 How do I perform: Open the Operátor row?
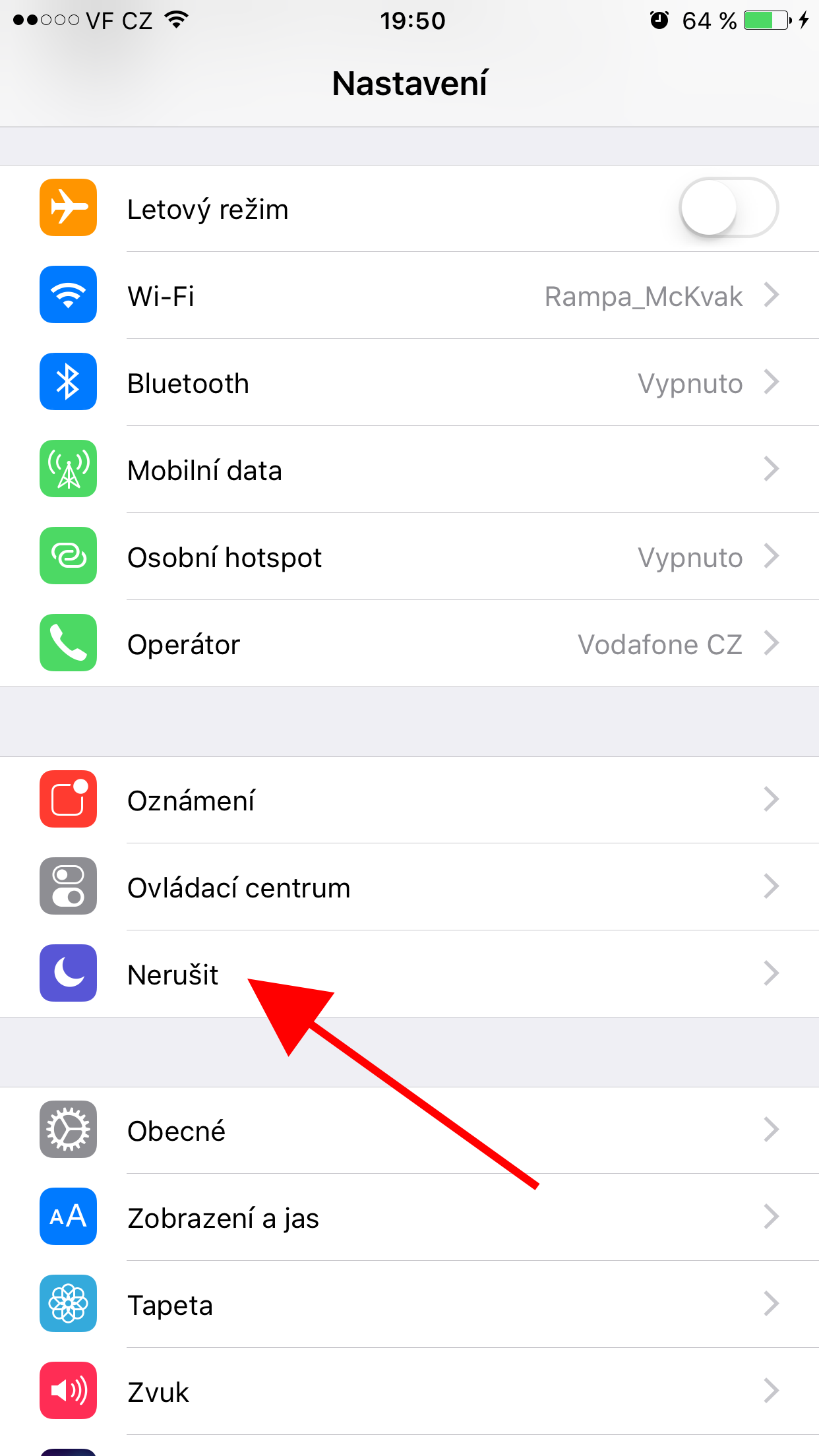(409, 644)
